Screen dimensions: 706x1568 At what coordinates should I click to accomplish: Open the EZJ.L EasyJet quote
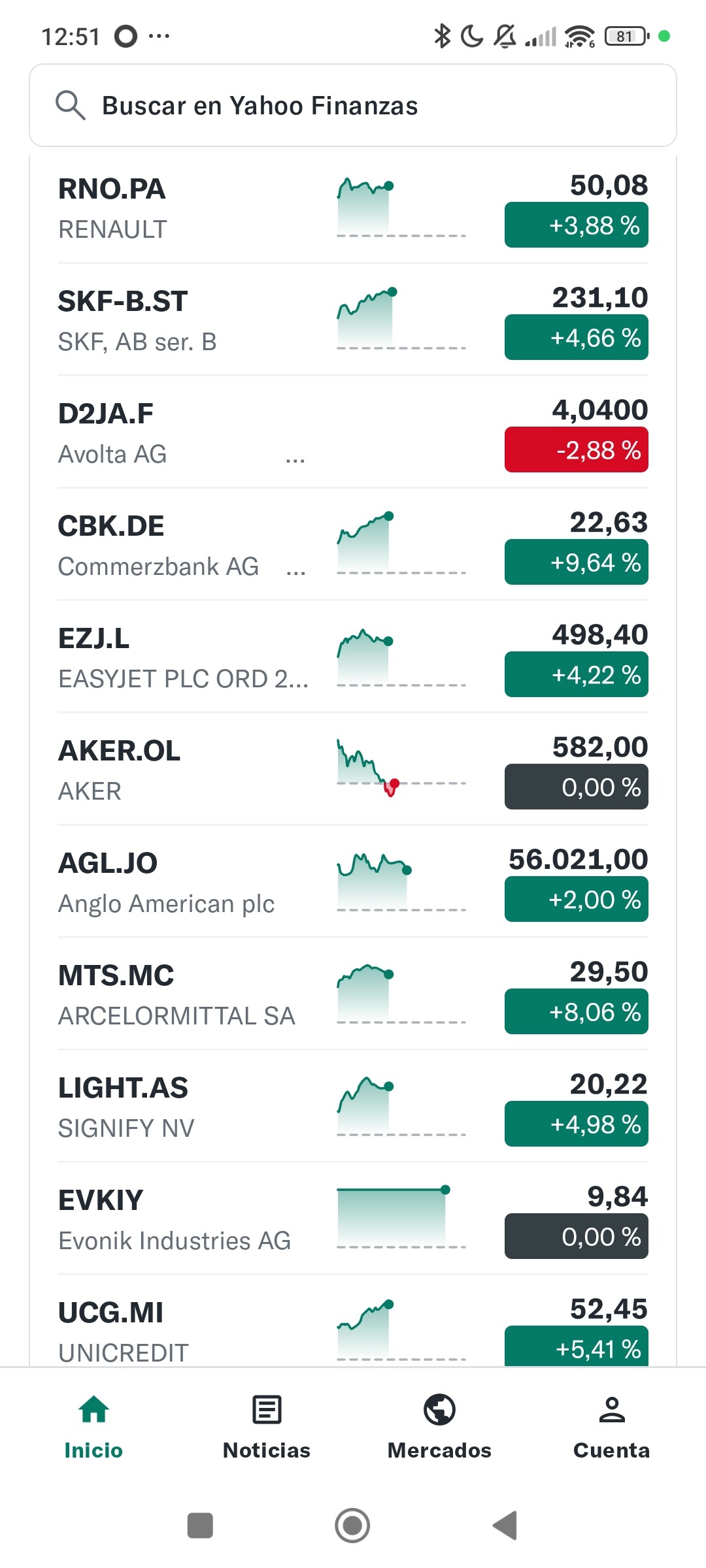point(353,657)
